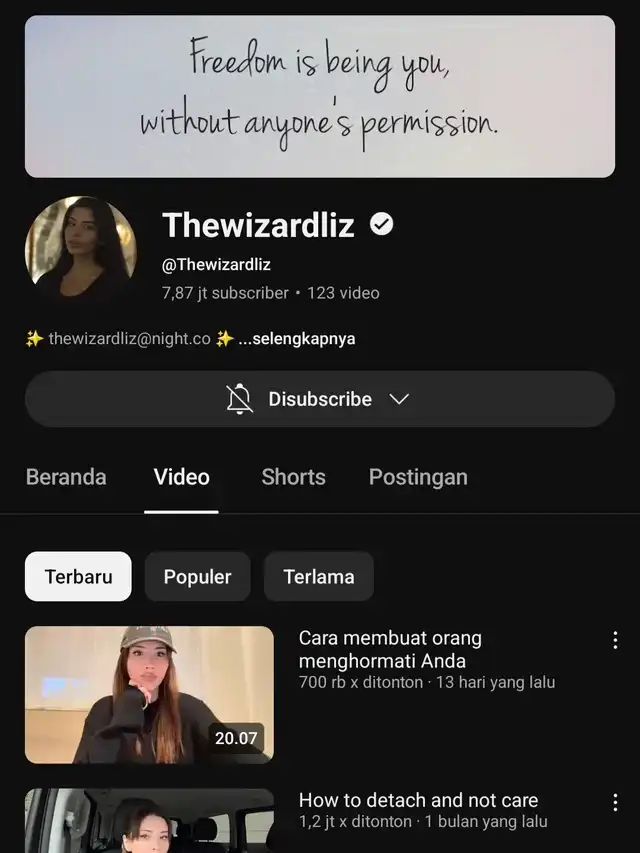The width and height of the screenshot is (640, 853).
Task: Open options for How to detach and not care
Action: tap(615, 802)
